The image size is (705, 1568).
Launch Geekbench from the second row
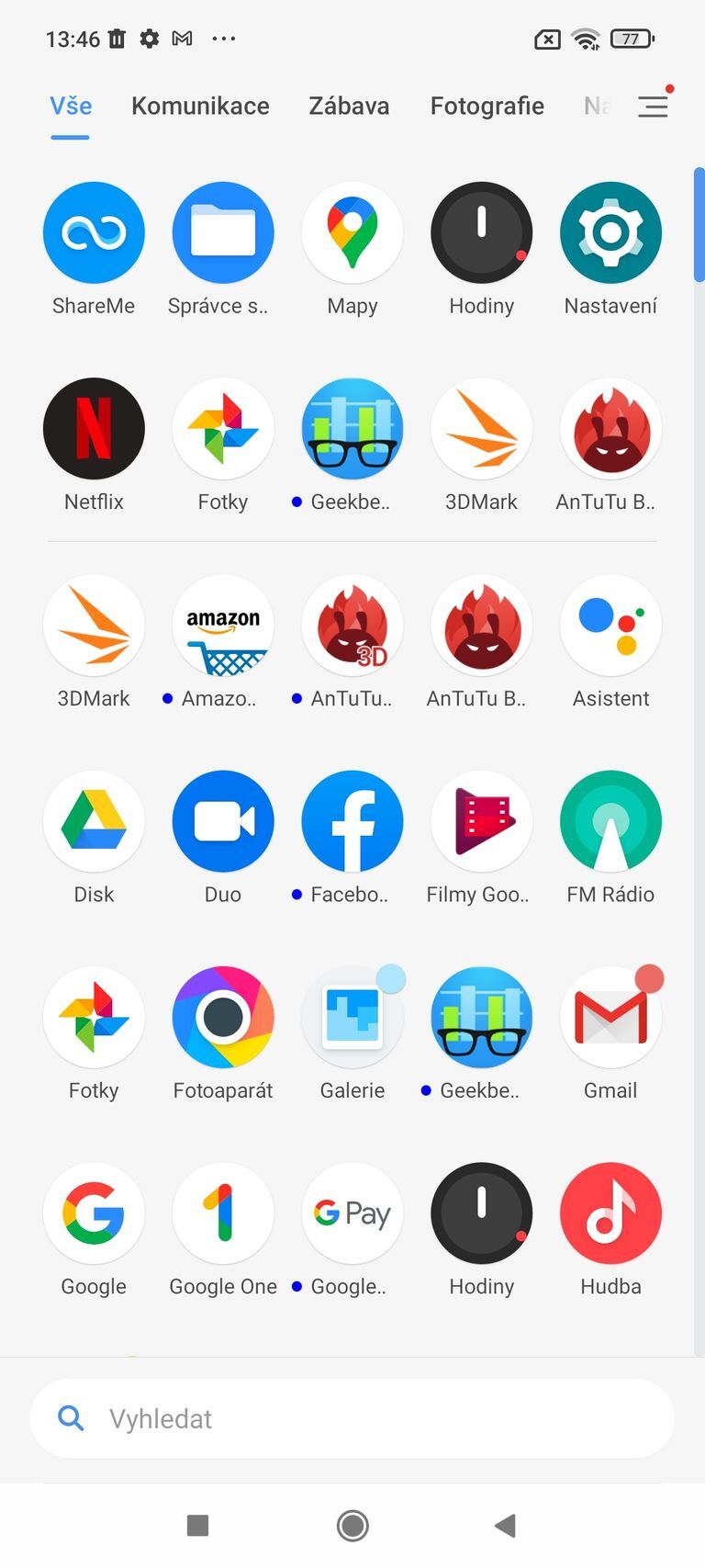(x=352, y=428)
